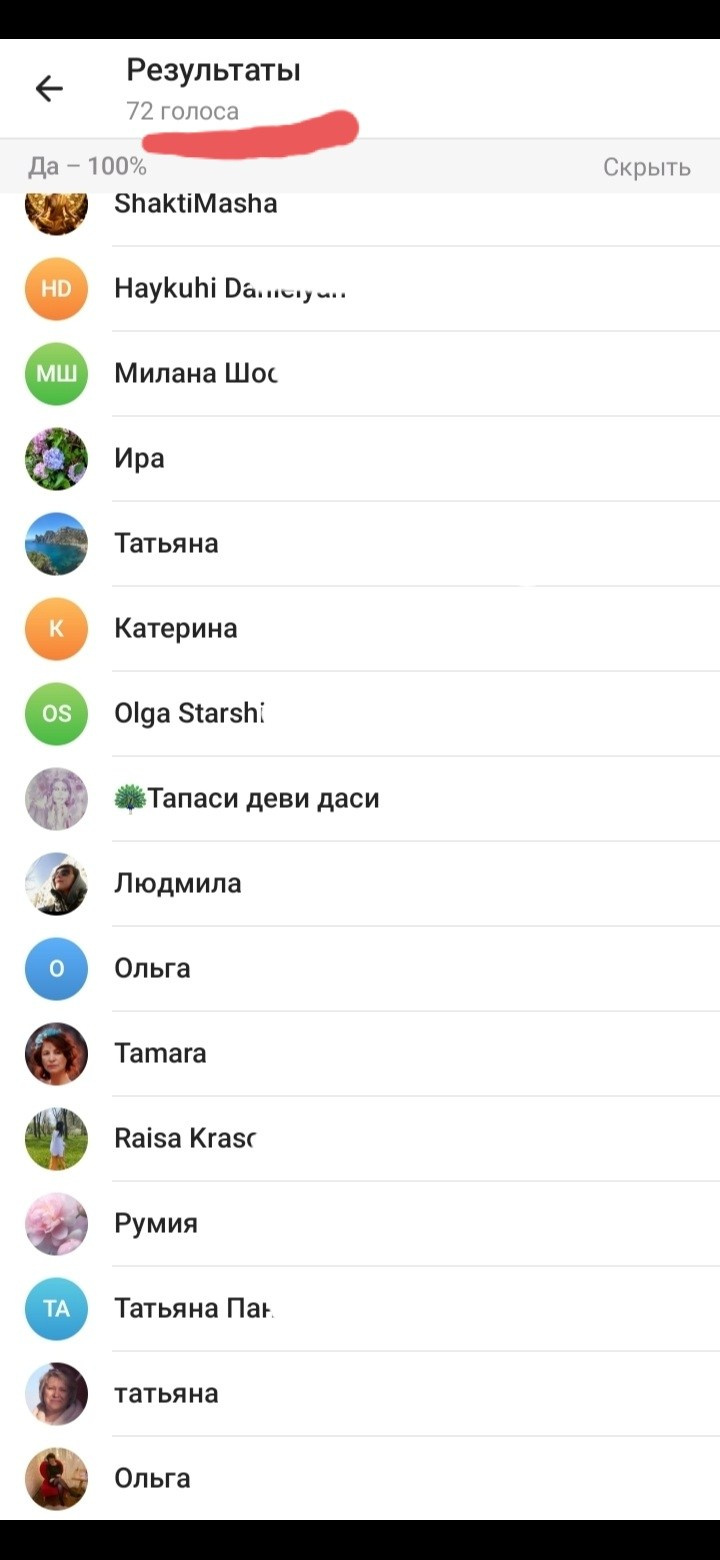
Task: Tap the blue ТА avatar of Татьяна Пан
Action: click(x=56, y=1308)
